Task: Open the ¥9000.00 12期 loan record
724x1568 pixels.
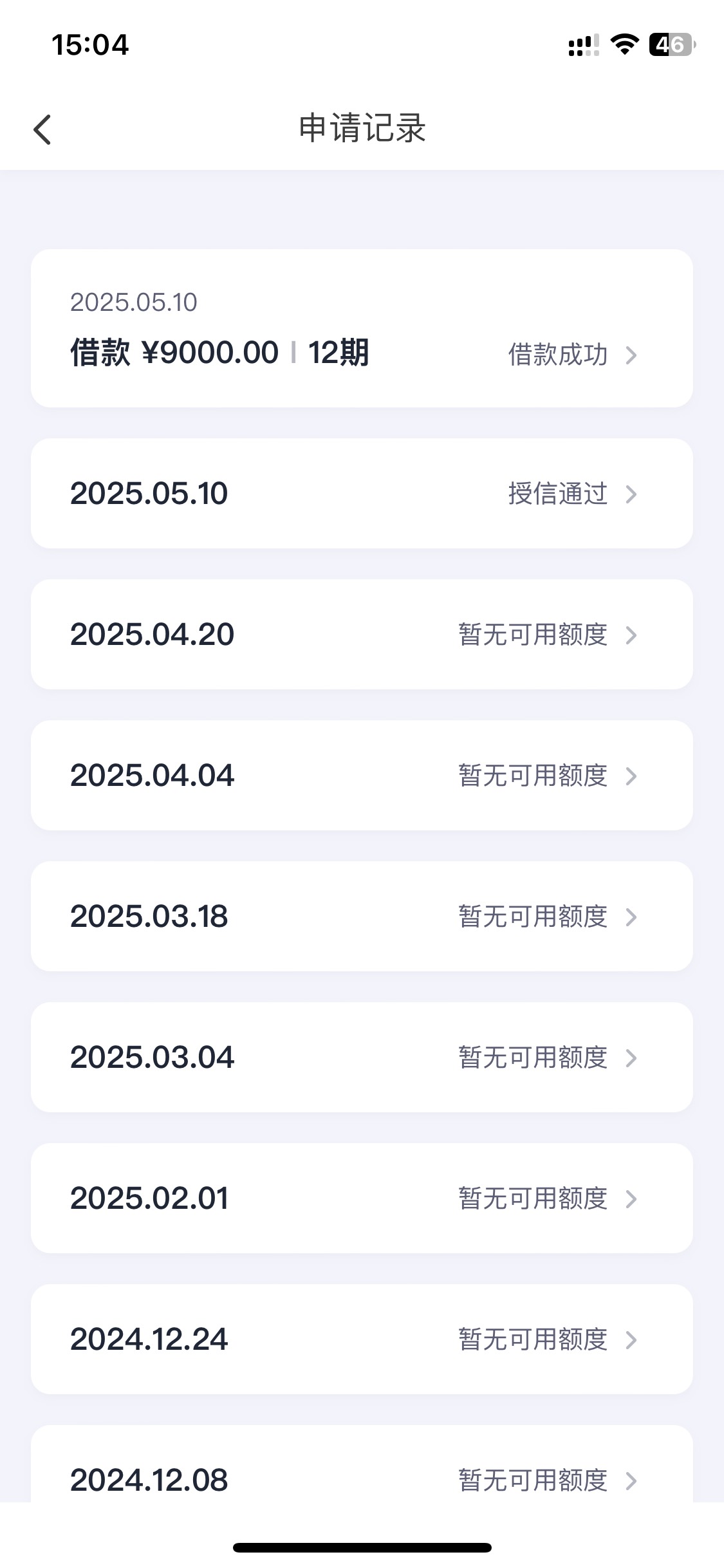Action: (362, 328)
